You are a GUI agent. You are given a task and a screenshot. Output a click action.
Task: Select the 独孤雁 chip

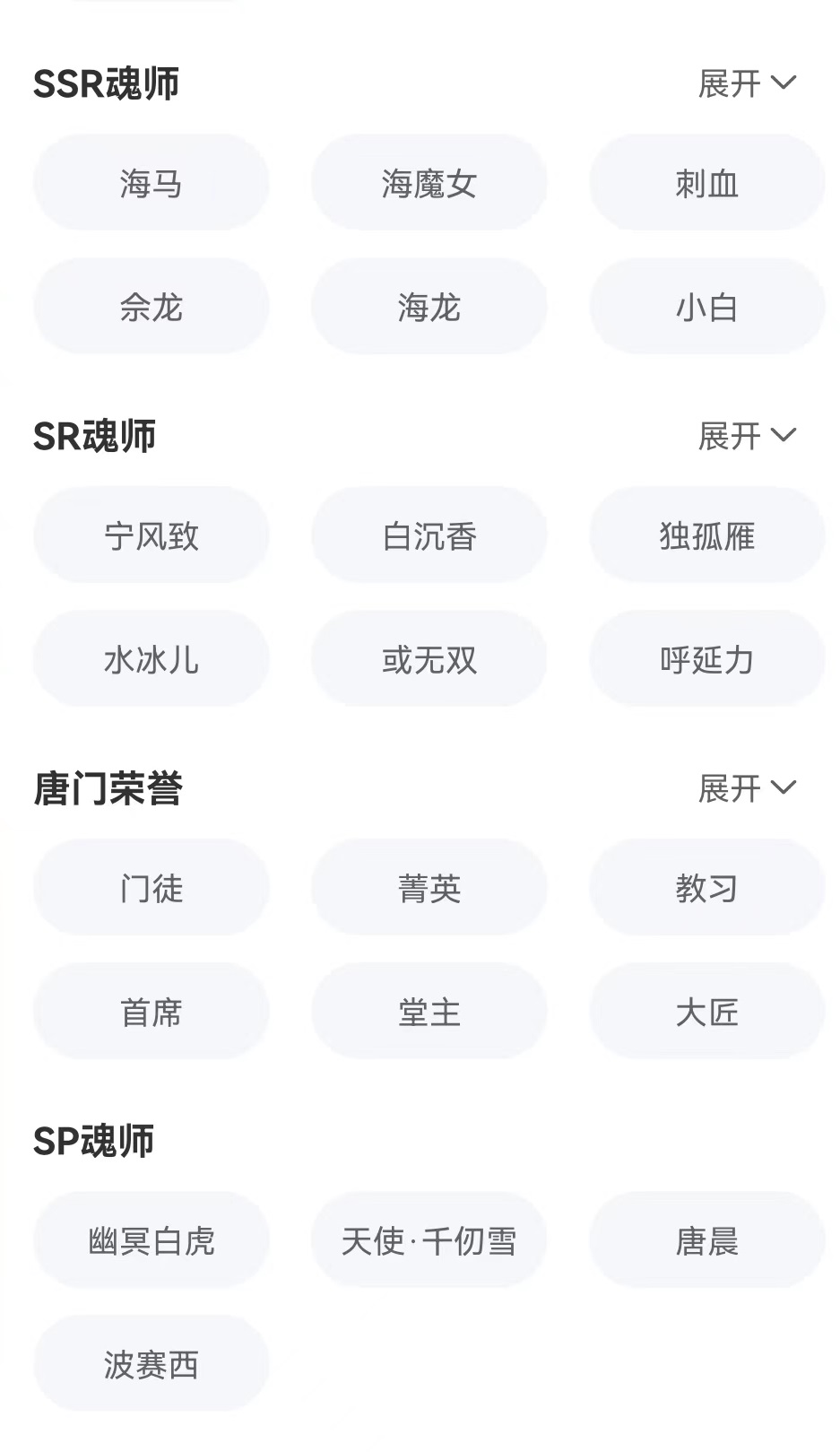706,535
